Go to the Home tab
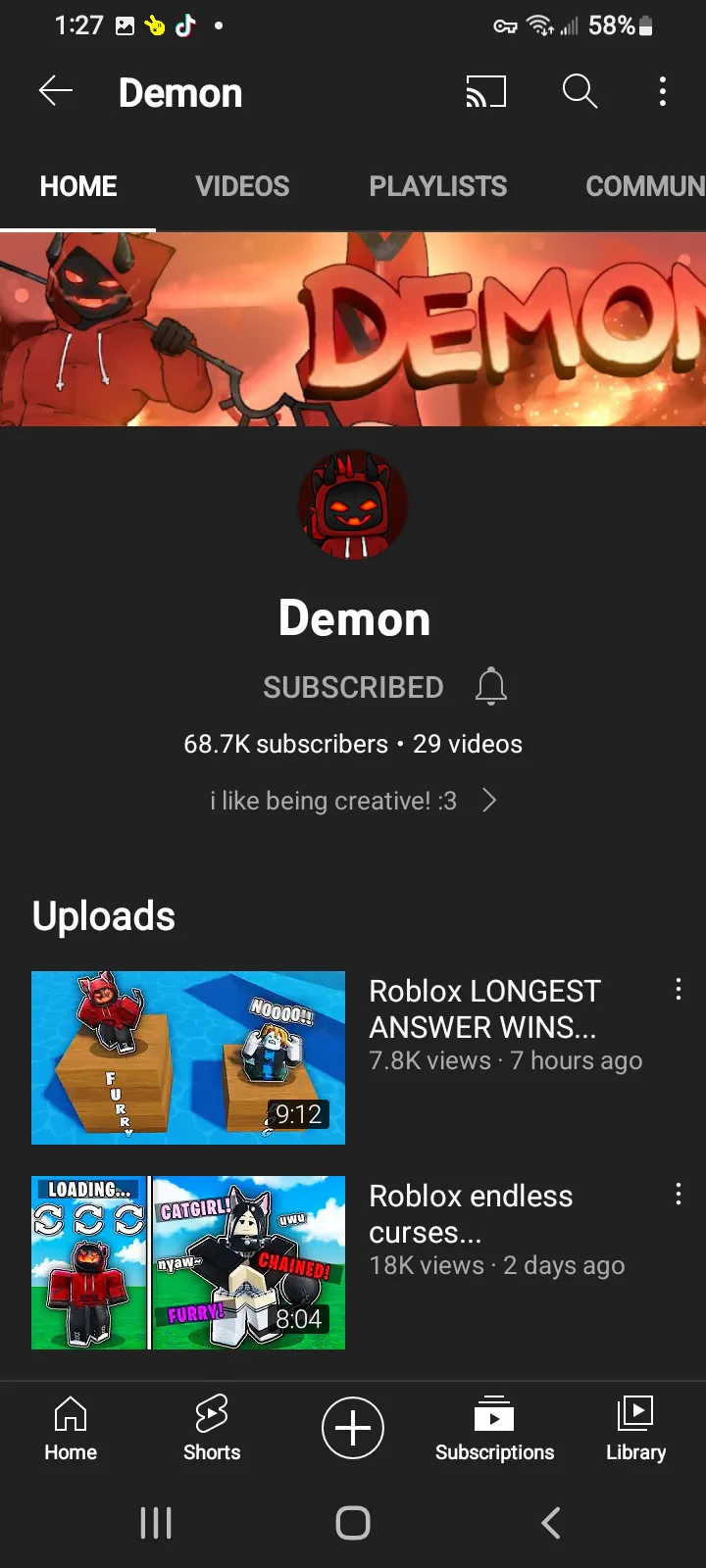 point(71,1428)
